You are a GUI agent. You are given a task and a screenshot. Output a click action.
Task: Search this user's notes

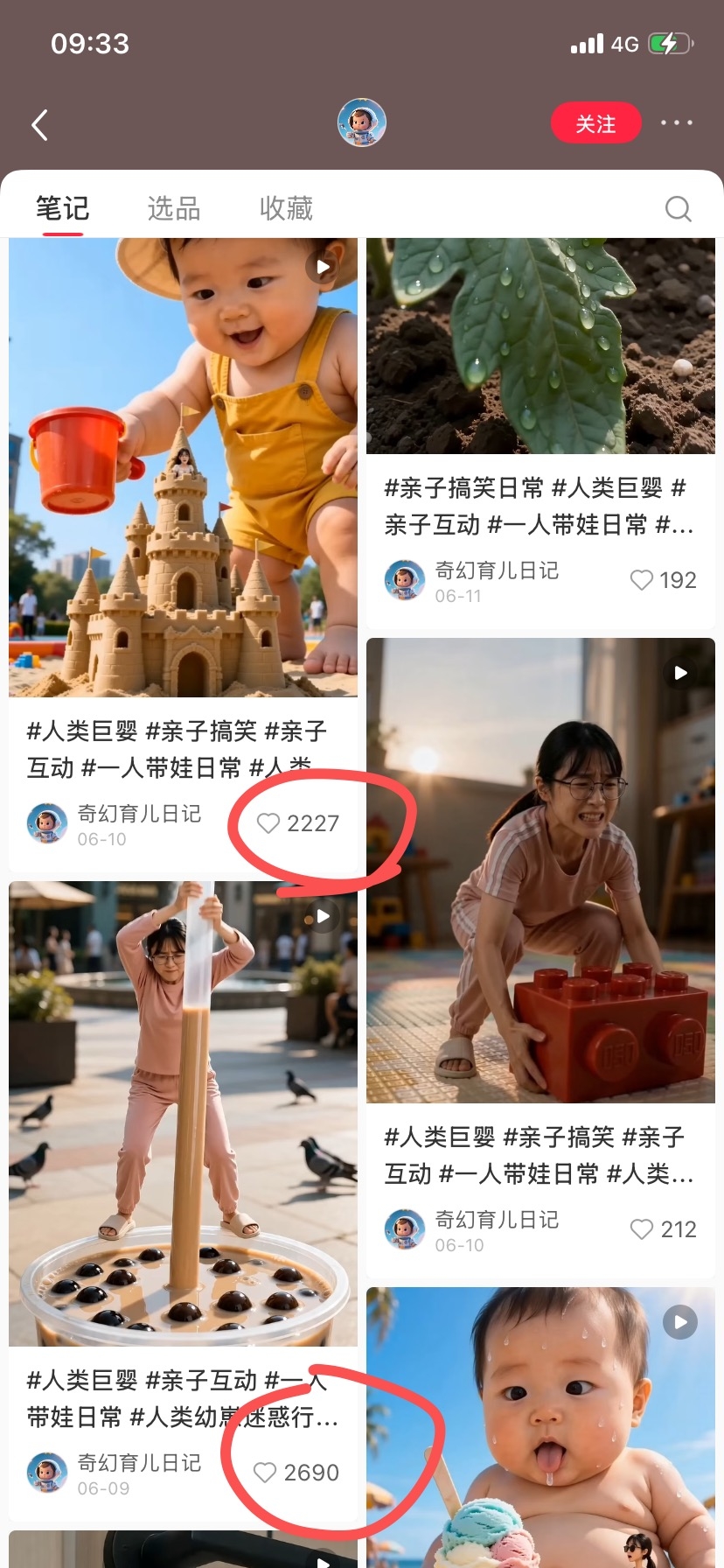click(x=678, y=209)
